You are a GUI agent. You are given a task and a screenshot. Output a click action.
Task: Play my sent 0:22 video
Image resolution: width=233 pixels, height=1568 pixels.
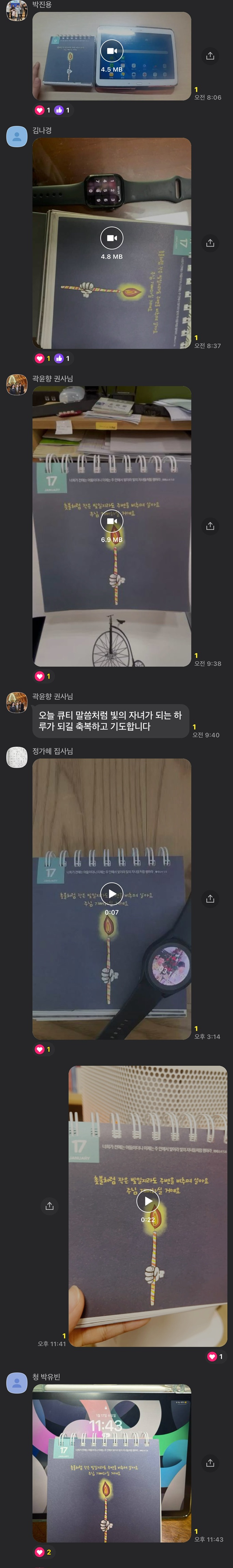(x=148, y=1201)
